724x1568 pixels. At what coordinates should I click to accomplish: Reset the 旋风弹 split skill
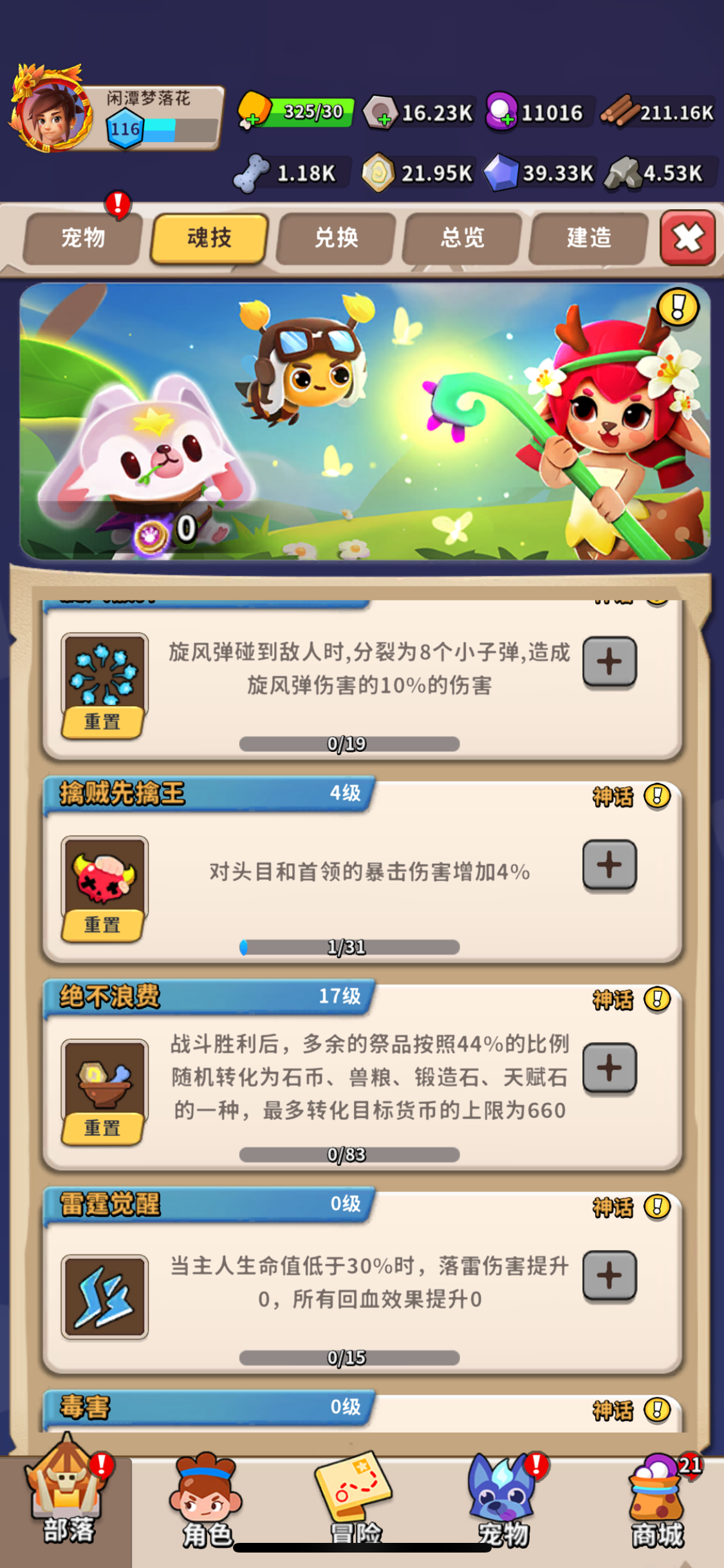(x=102, y=722)
